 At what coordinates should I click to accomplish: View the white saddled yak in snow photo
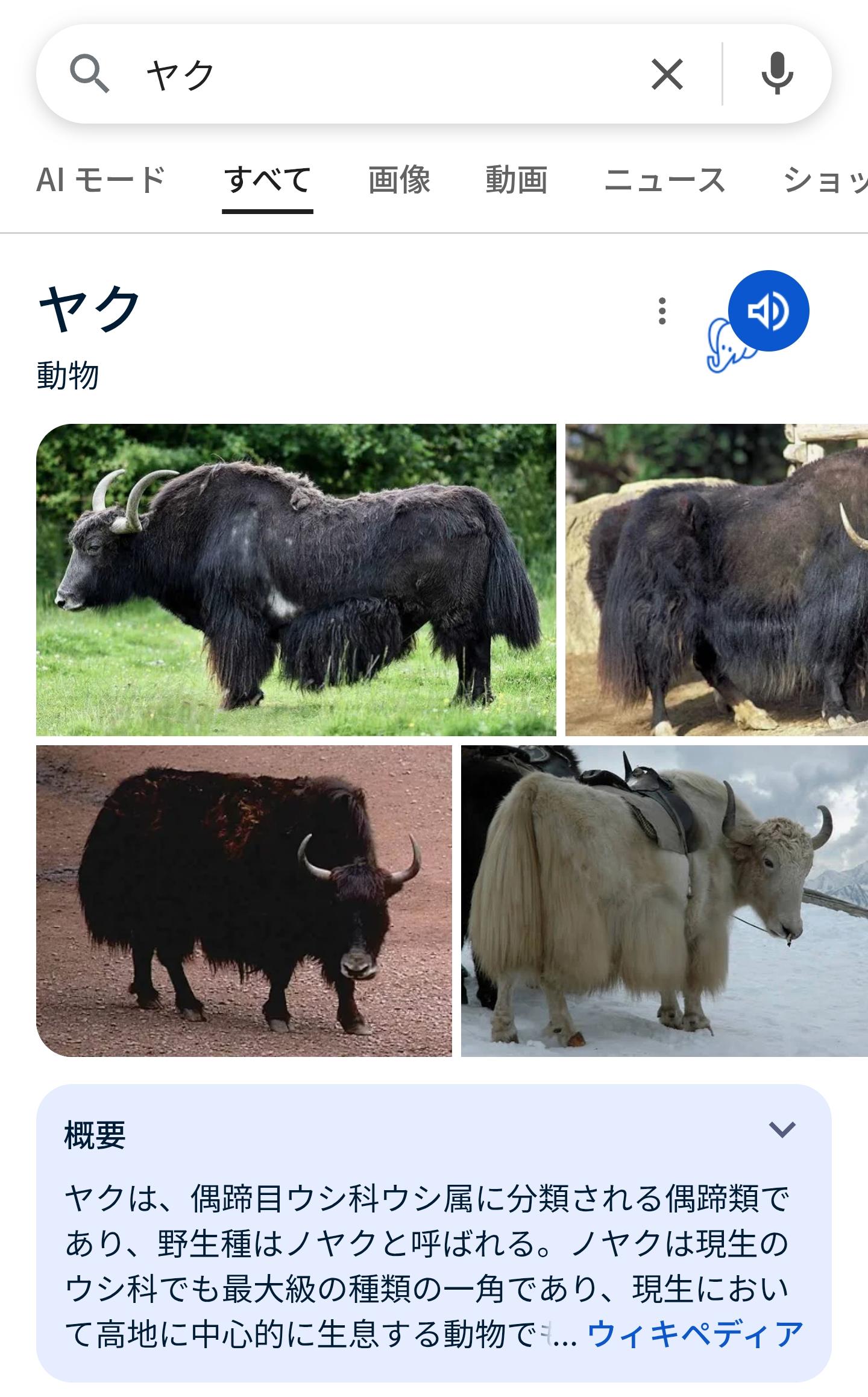coord(664,901)
